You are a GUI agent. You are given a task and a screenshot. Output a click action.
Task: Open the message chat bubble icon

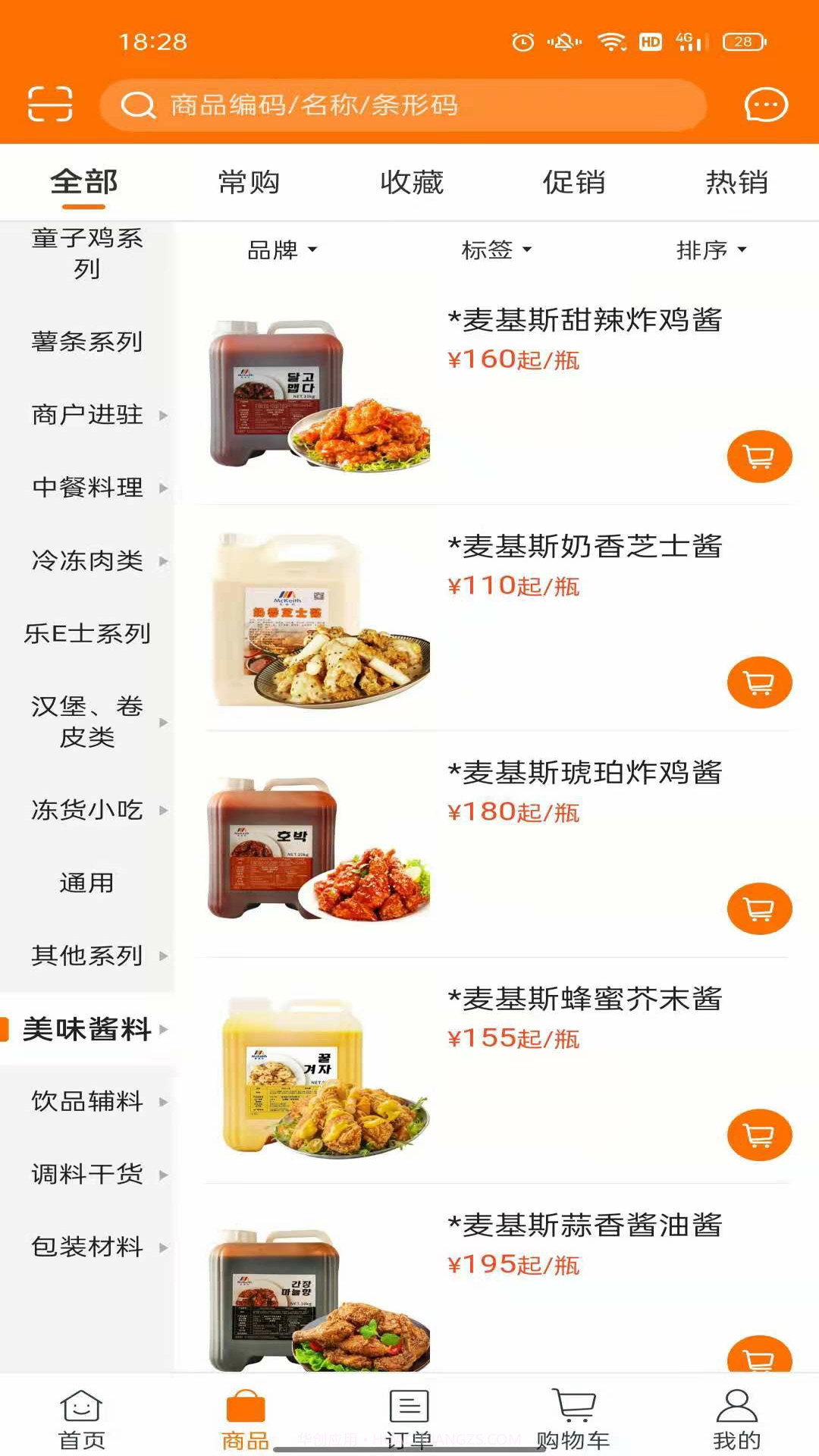point(766,105)
